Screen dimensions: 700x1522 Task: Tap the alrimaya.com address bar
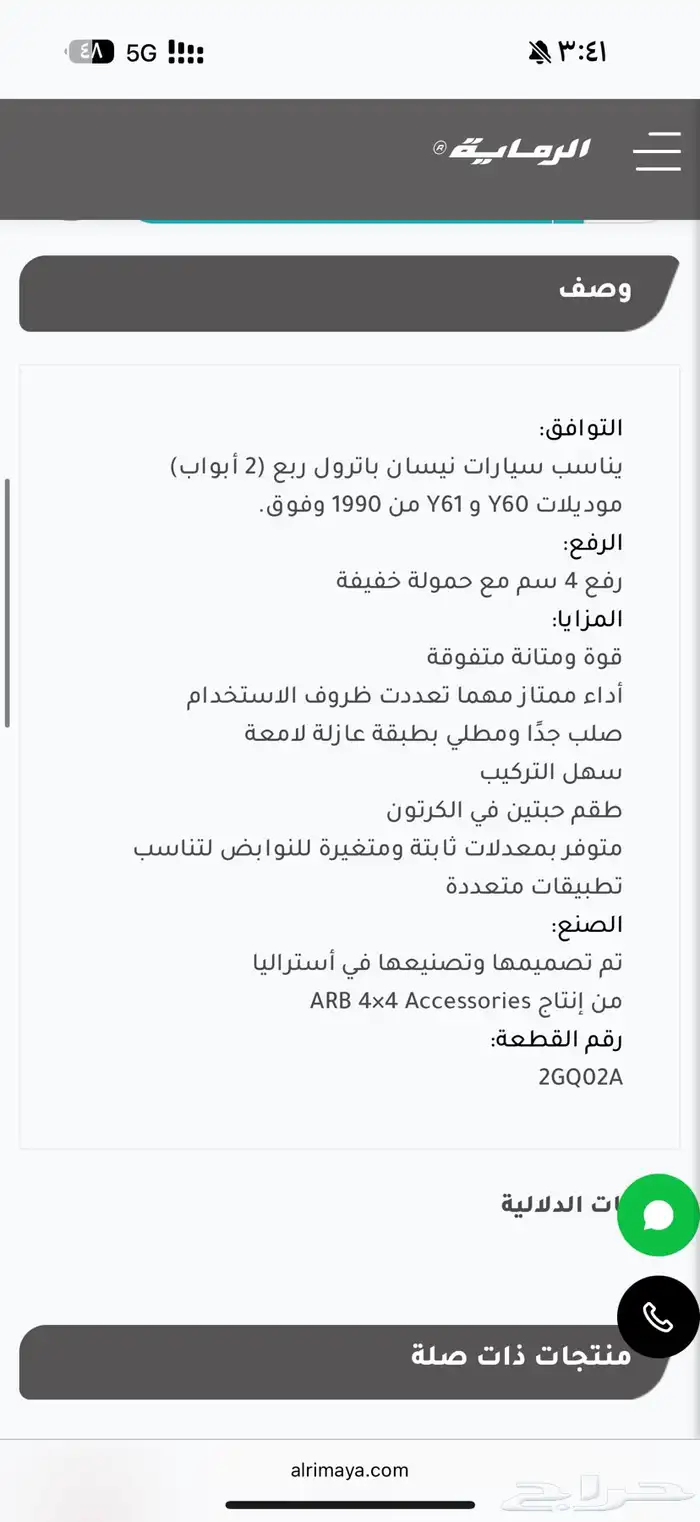tap(349, 1469)
